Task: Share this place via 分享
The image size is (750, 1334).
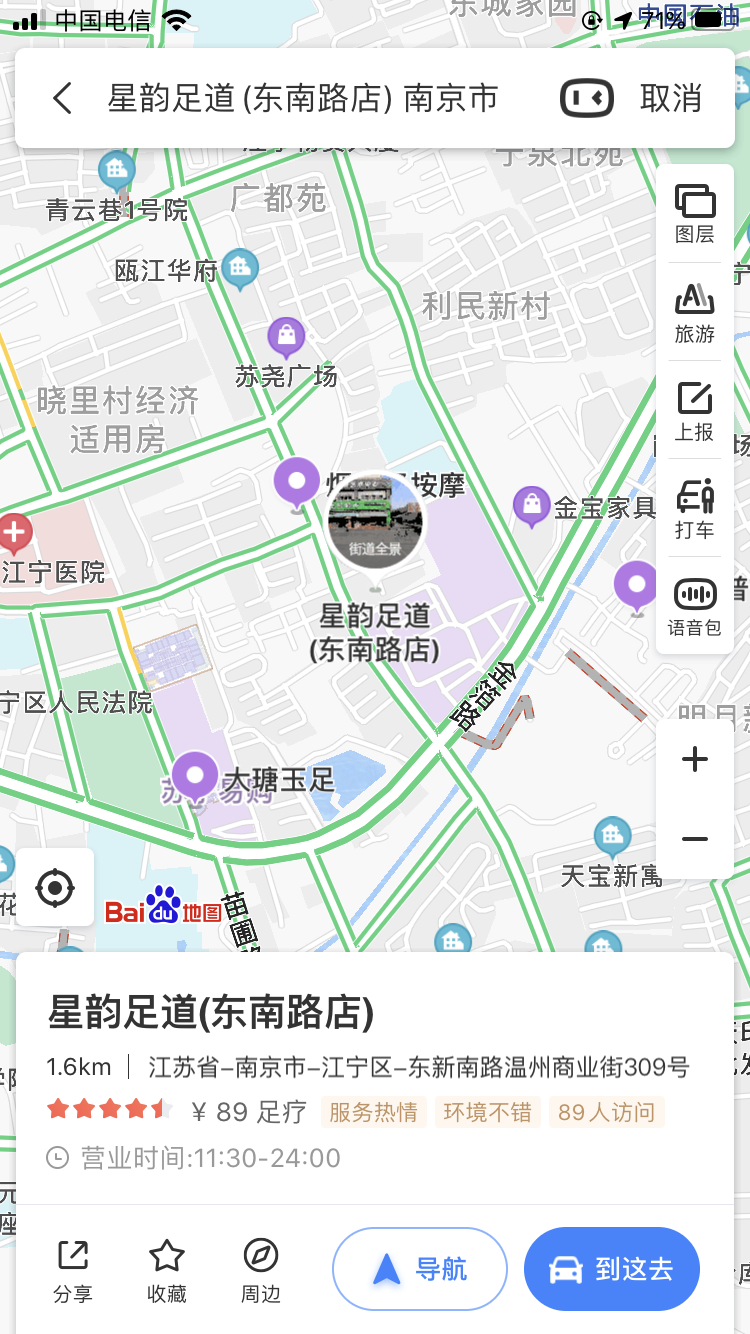Action: pyautogui.click(x=72, y=1270)
